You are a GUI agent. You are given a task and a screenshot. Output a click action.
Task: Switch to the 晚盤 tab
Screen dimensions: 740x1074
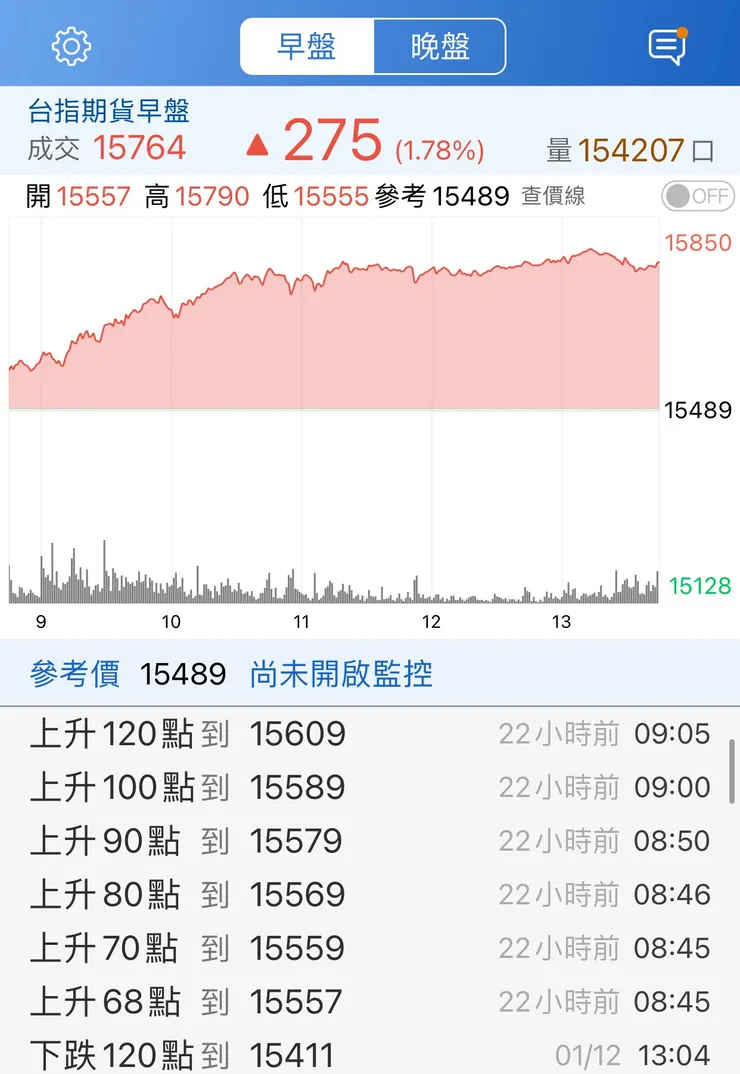pos(440,46)
